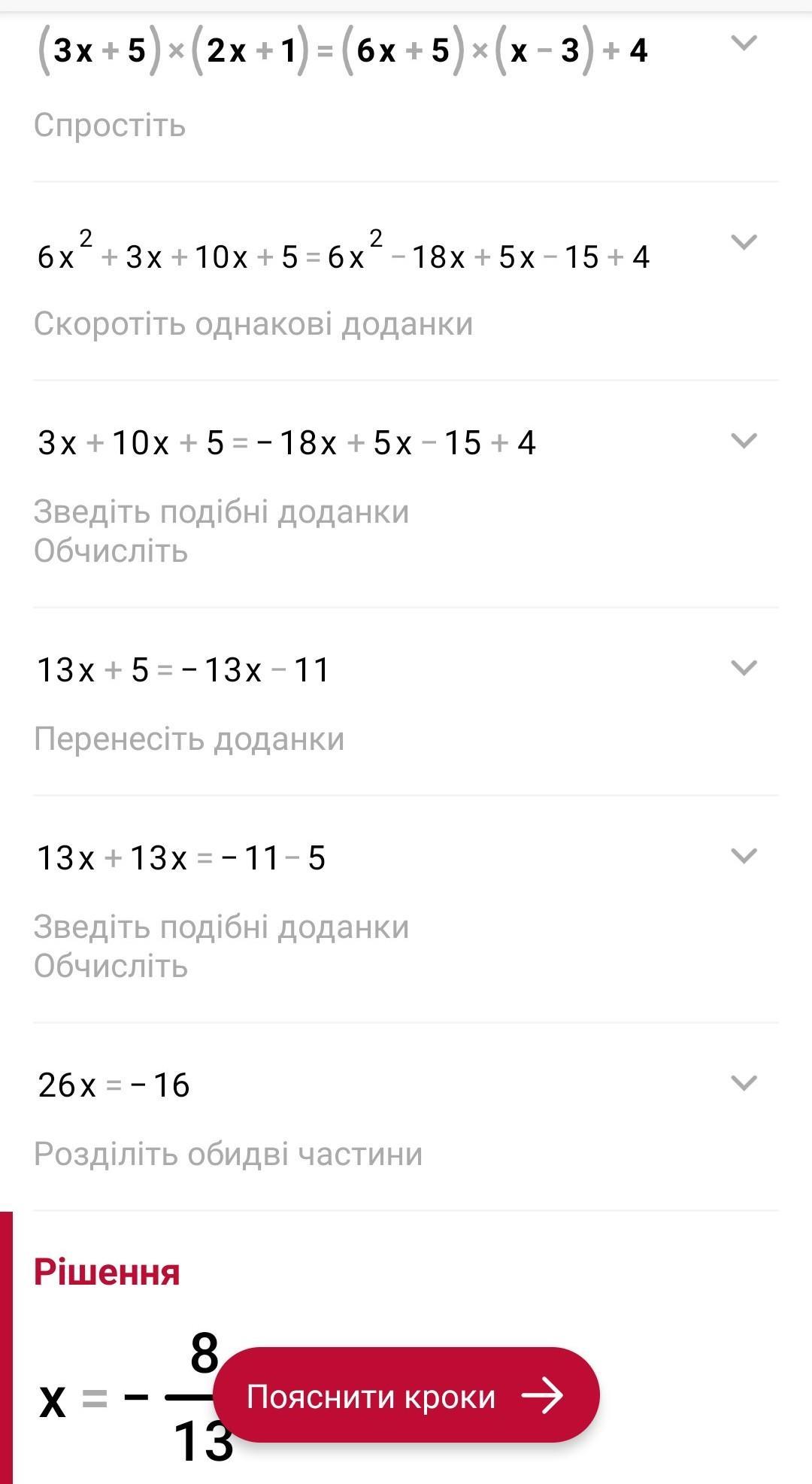
Task: Expand the Розділіть обидві частини step
Action: tap(744, 1083)
